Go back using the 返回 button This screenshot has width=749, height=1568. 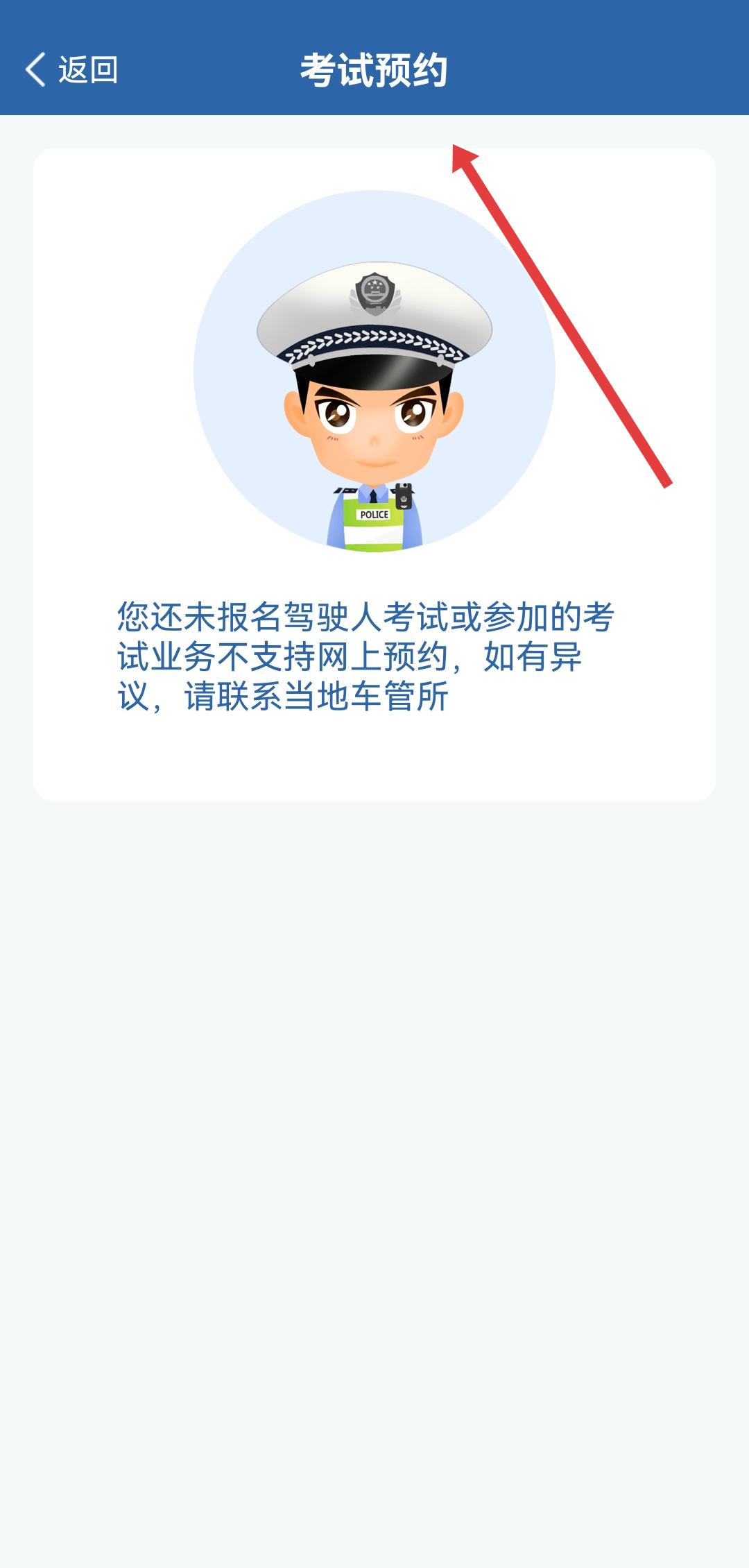pos(71,70)
